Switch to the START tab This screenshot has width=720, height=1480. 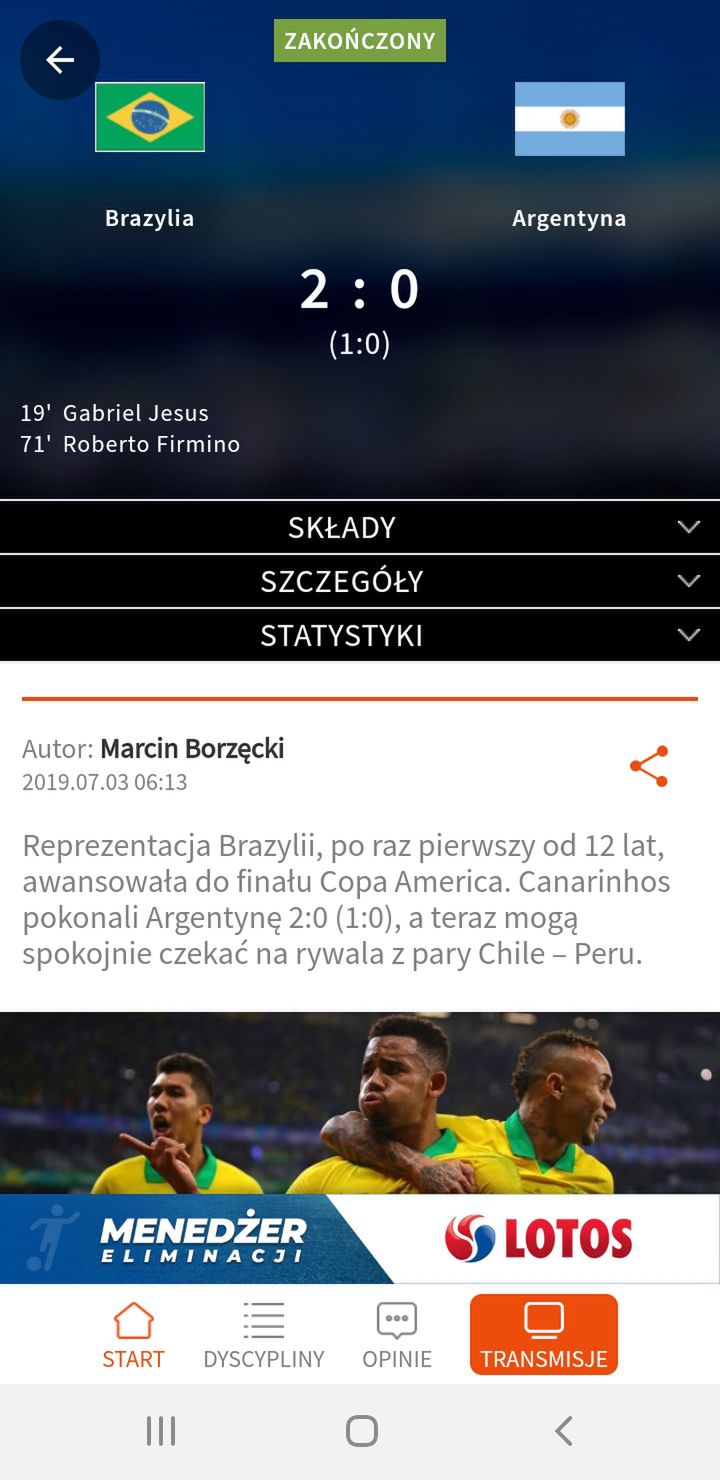coord(133,1335)
